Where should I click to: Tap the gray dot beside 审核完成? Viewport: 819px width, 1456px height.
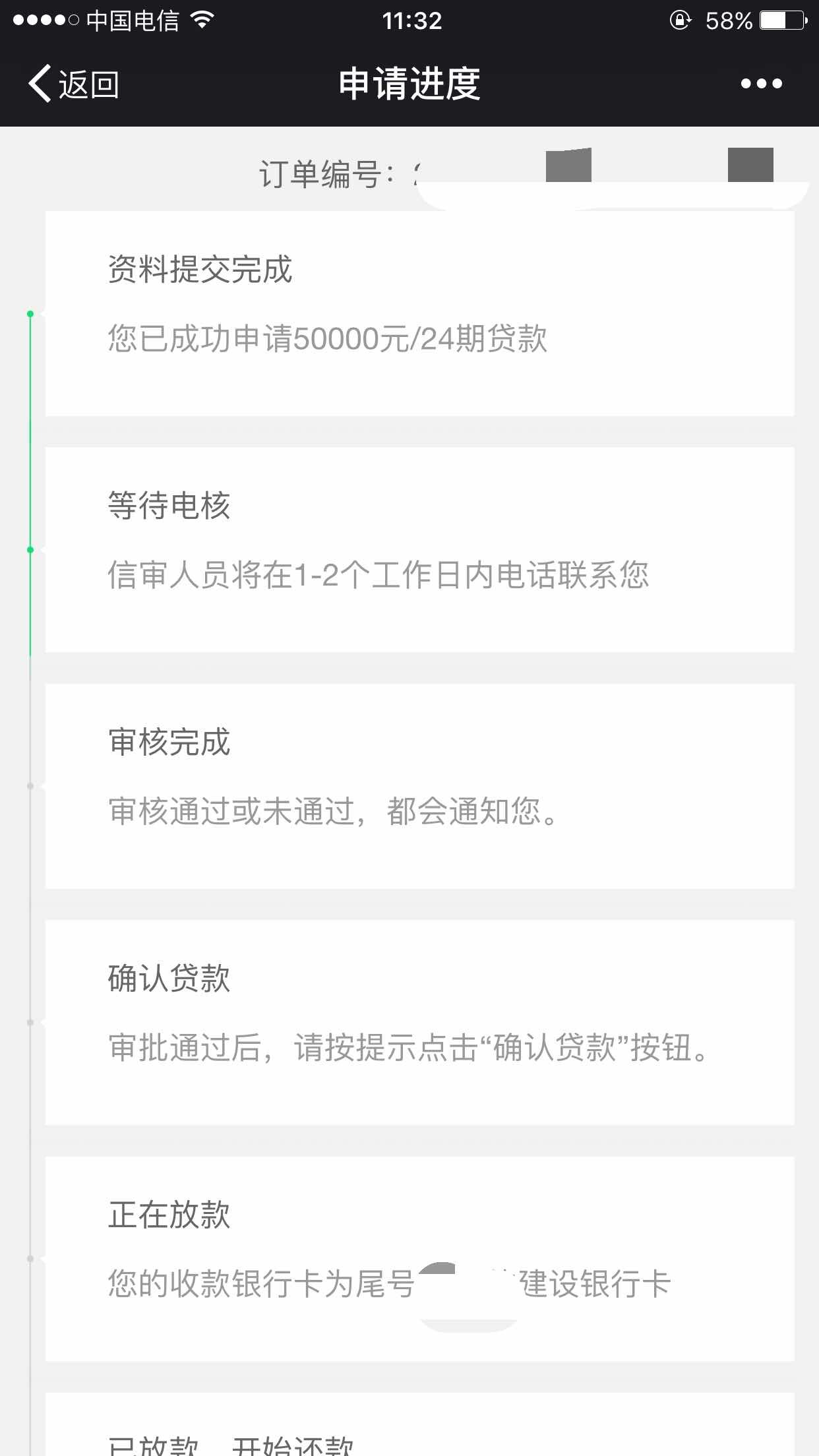coord(29,785)
